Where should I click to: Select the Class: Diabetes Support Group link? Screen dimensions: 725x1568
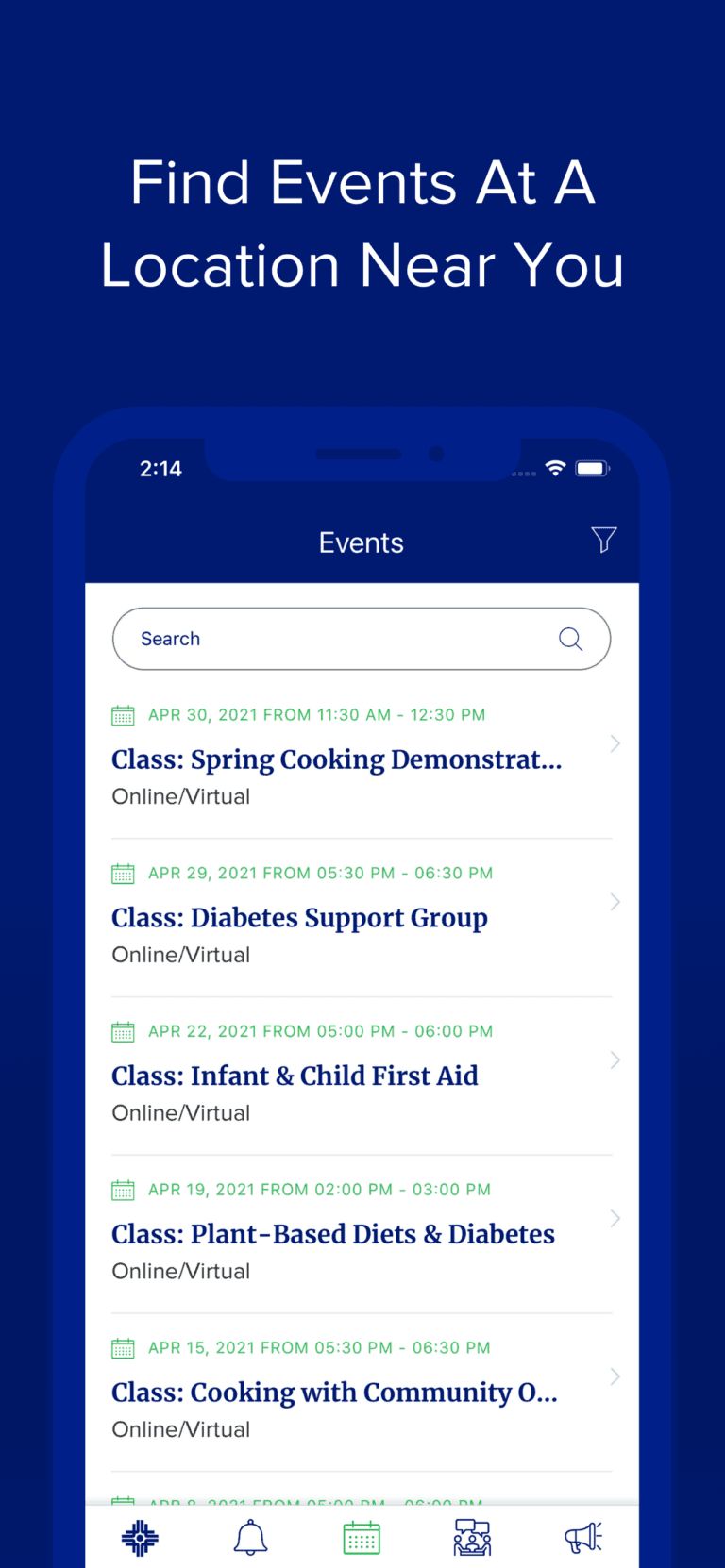point(299,917)
